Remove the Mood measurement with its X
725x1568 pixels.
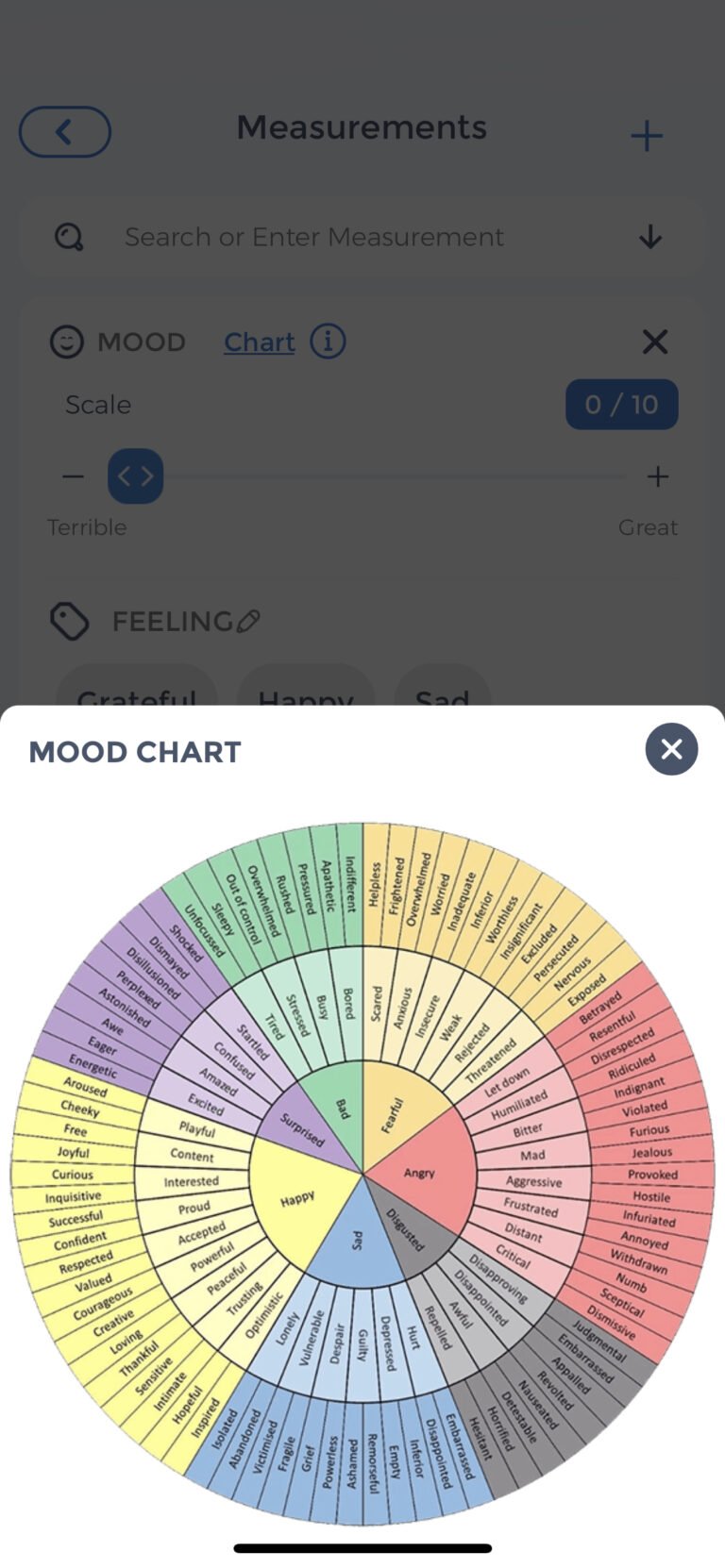pyautogui.click(x=655, y=342)
